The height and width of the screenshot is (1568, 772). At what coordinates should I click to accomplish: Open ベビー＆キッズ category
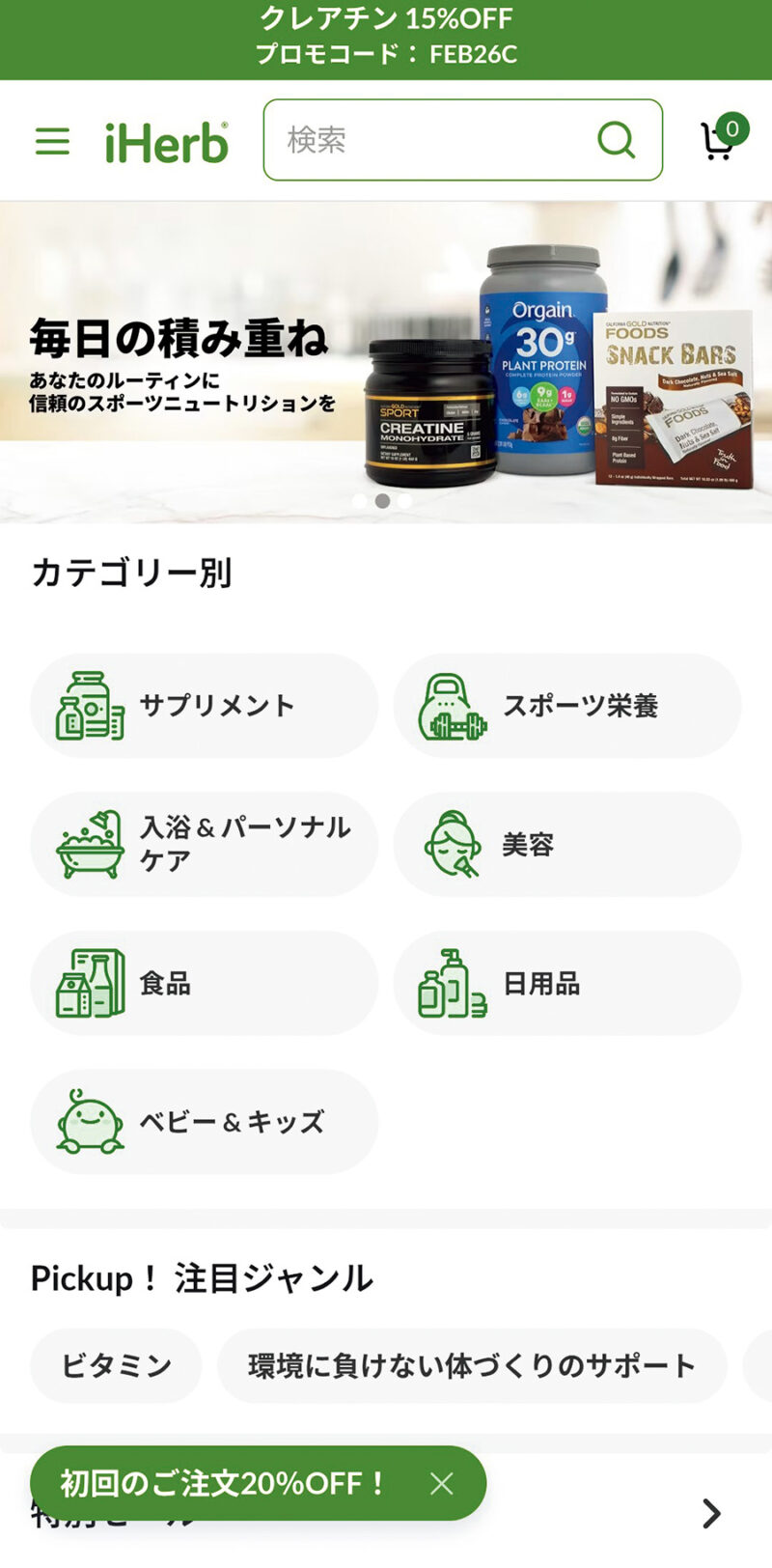coord(204,1122)
